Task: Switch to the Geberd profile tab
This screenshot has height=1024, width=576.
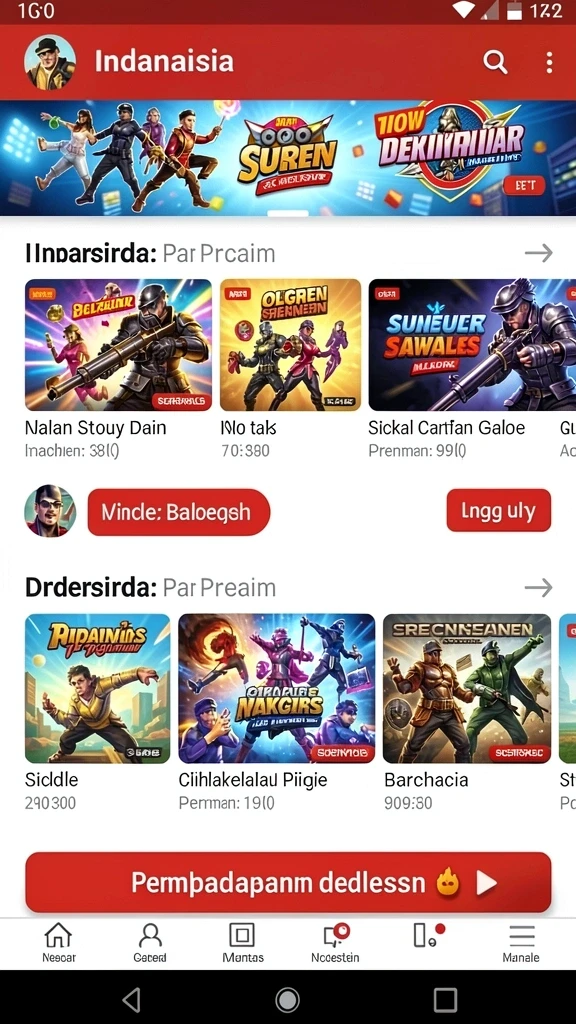Action: point(150,943)
